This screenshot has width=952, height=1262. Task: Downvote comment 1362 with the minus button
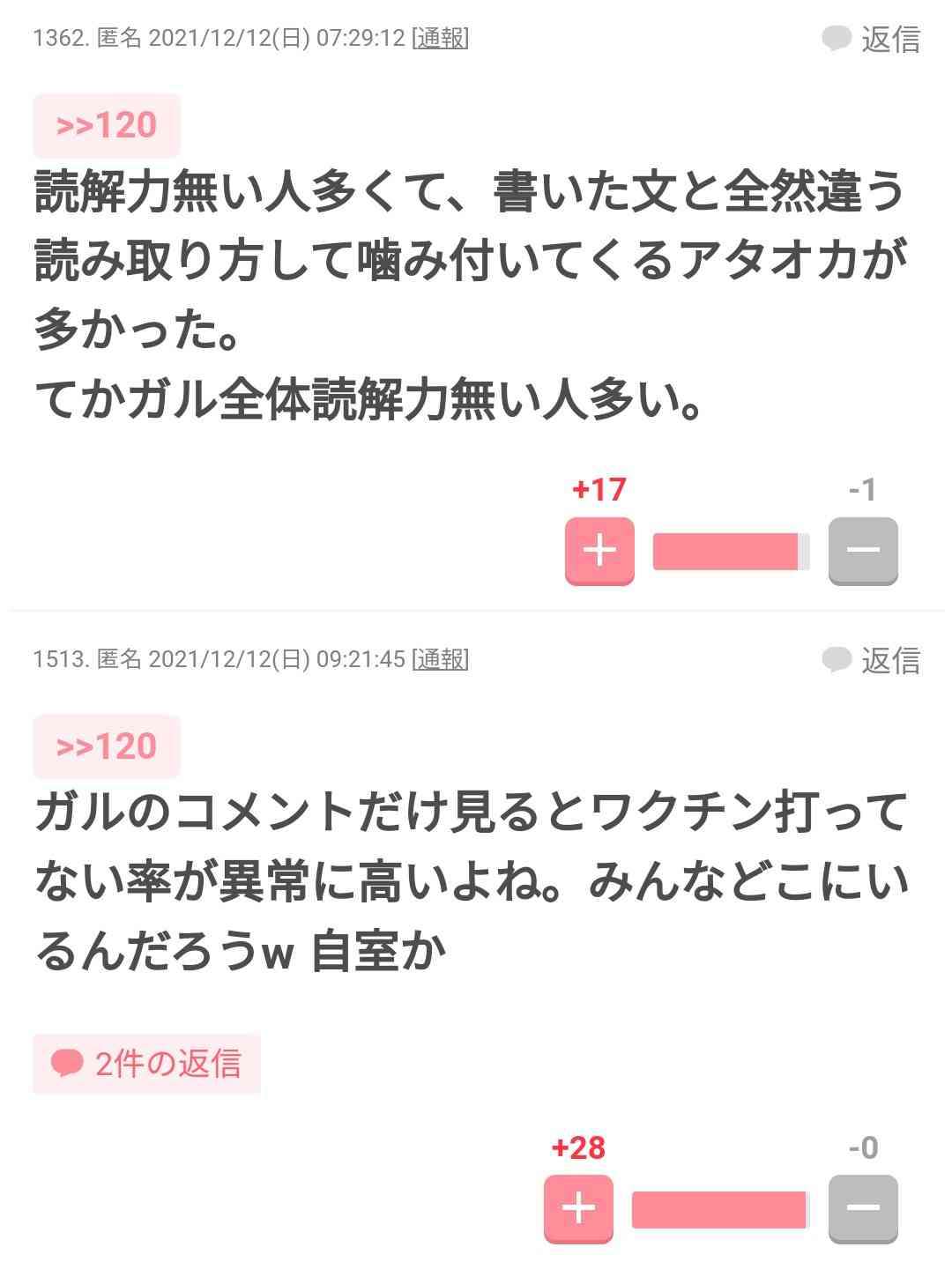863,549
